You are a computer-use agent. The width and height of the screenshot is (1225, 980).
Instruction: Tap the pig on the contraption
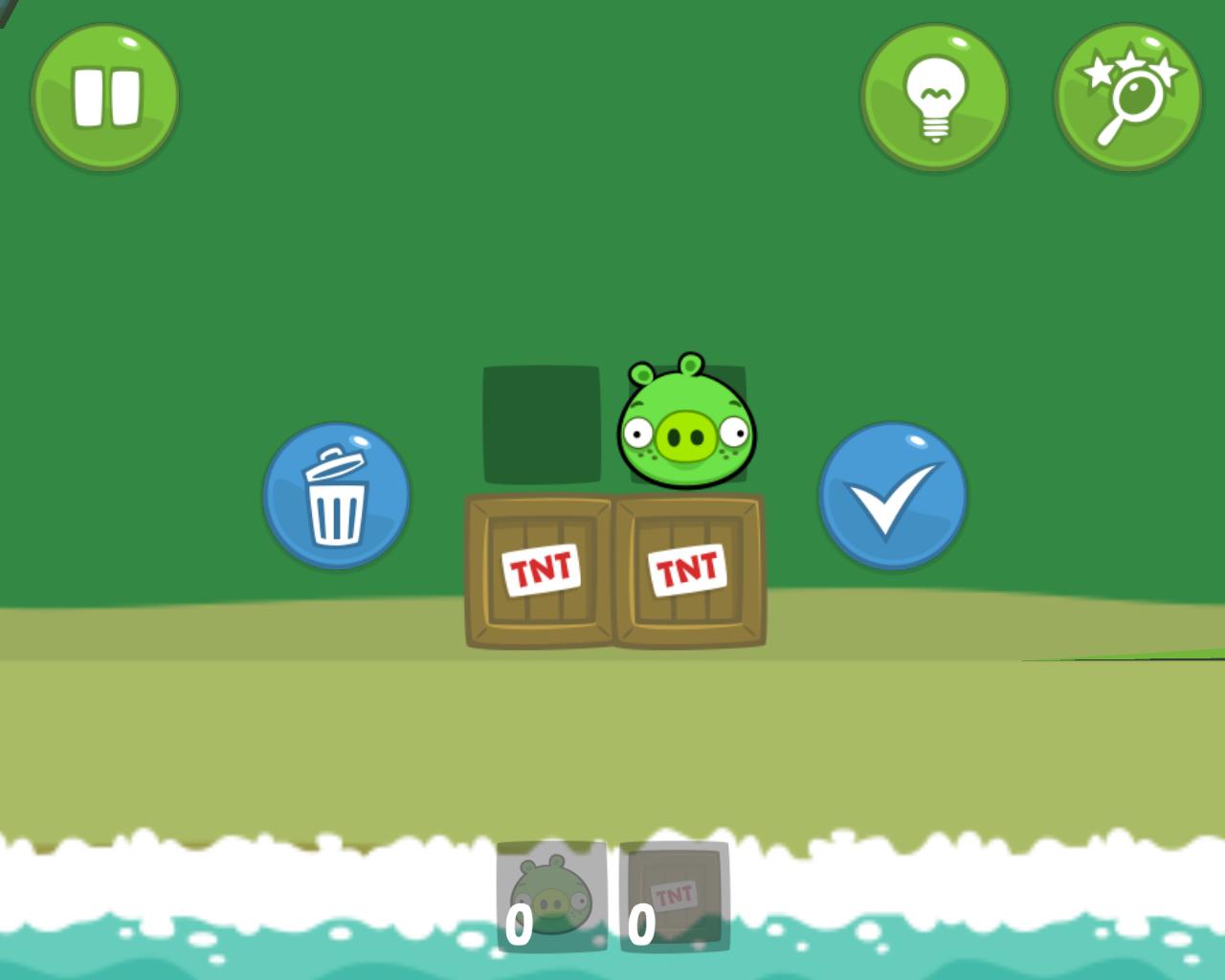(686, 425)
